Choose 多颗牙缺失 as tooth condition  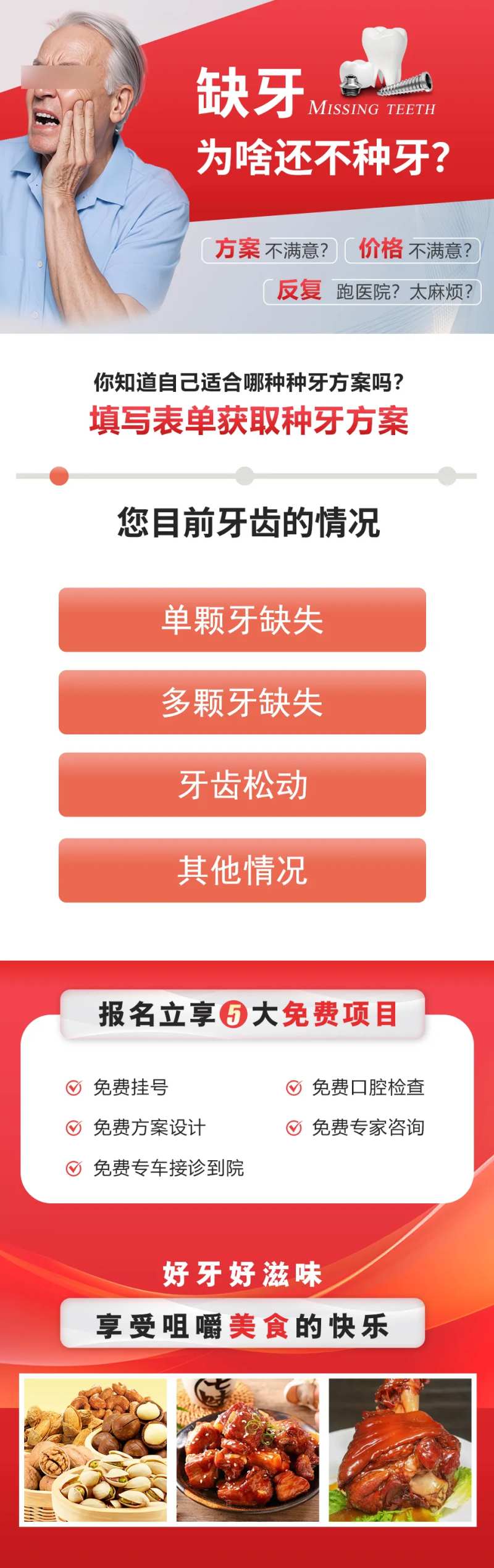[242, 702]
